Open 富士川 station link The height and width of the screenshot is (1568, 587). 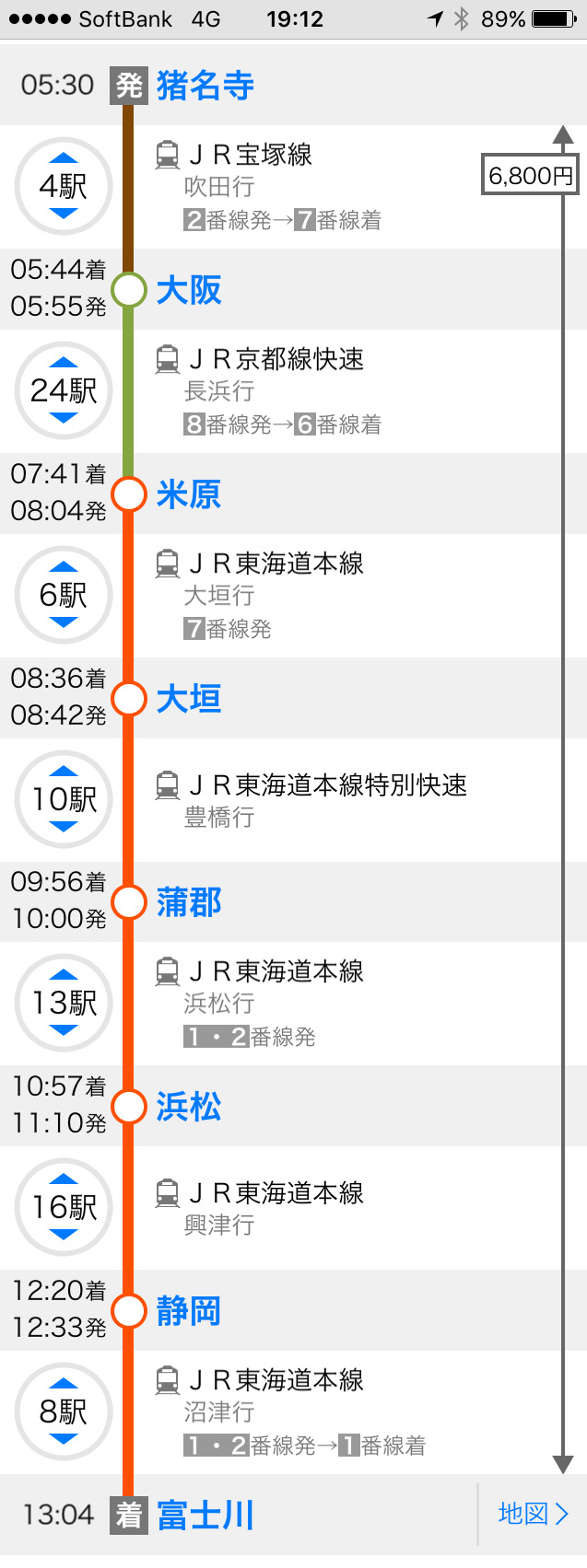[205, 1515]
